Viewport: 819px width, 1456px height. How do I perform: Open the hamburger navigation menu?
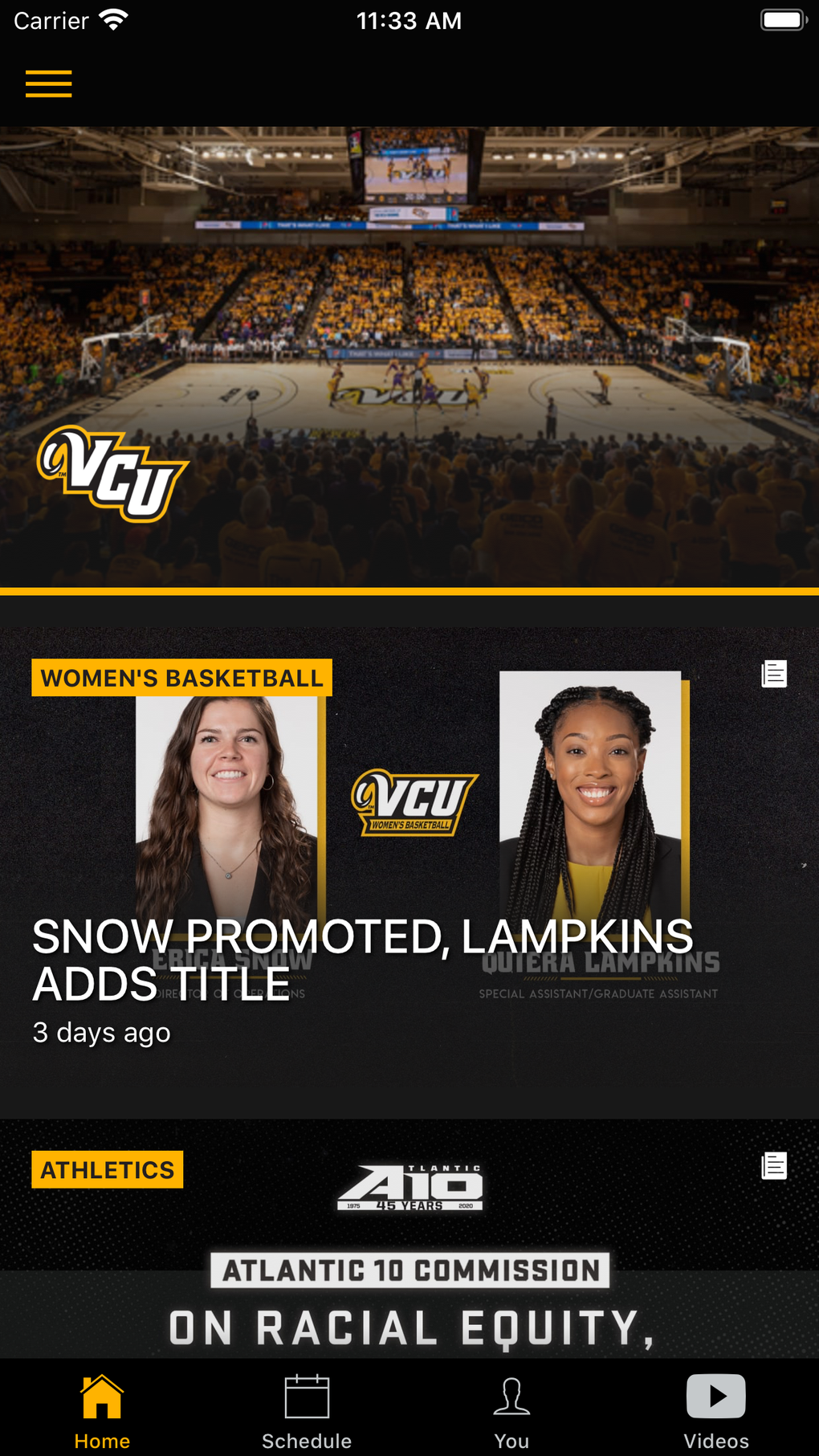(x=48, y=83)
